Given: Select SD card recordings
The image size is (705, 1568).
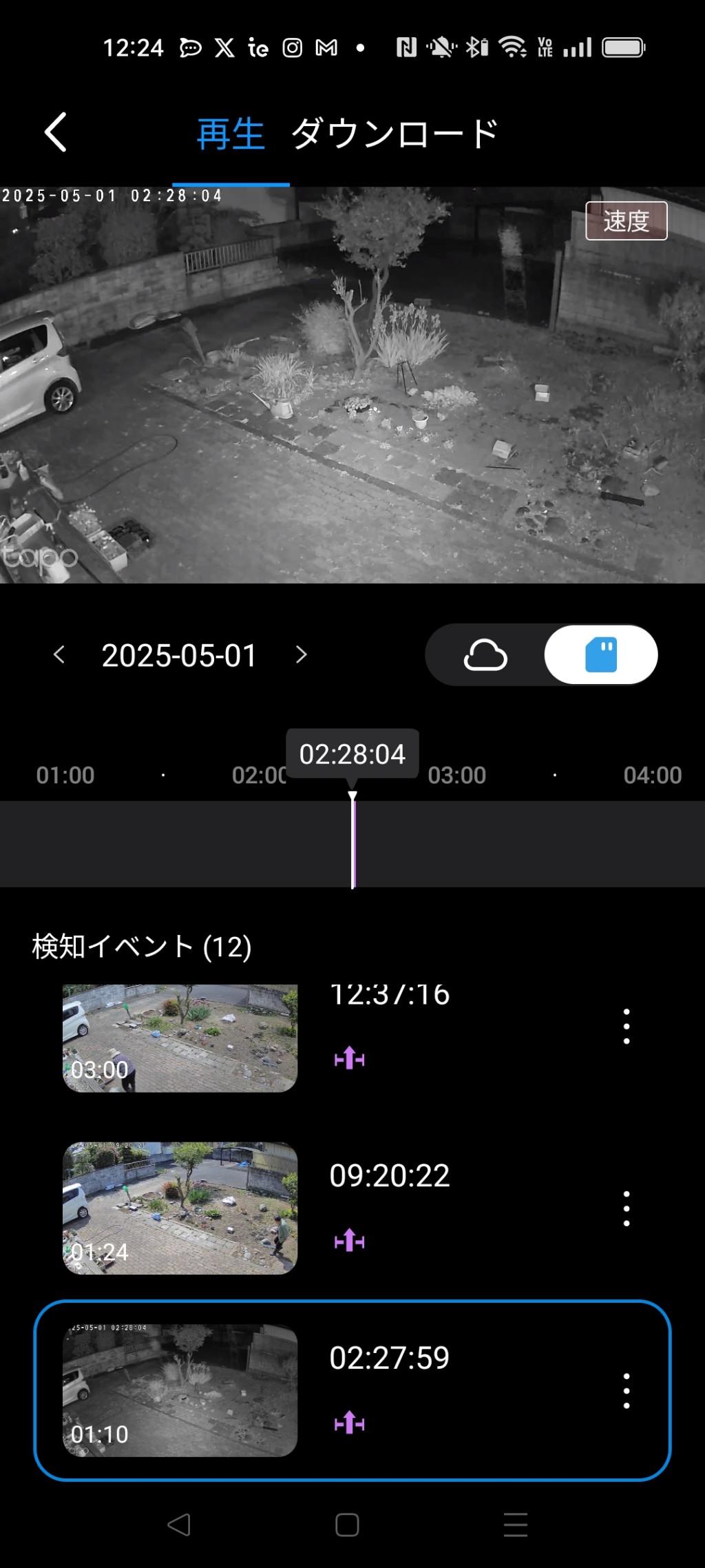Looking at the screenshot, I should [x=601, y=654].
